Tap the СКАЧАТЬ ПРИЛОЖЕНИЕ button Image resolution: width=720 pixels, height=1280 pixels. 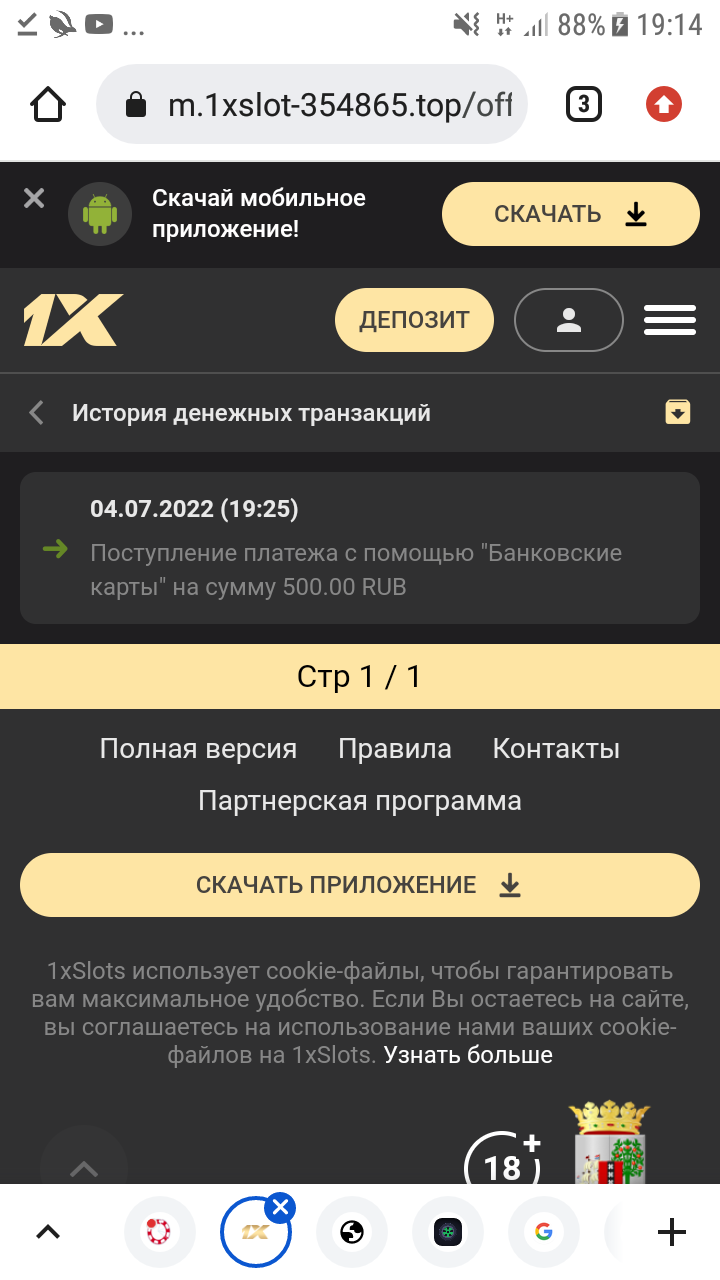tap(360, 885)
